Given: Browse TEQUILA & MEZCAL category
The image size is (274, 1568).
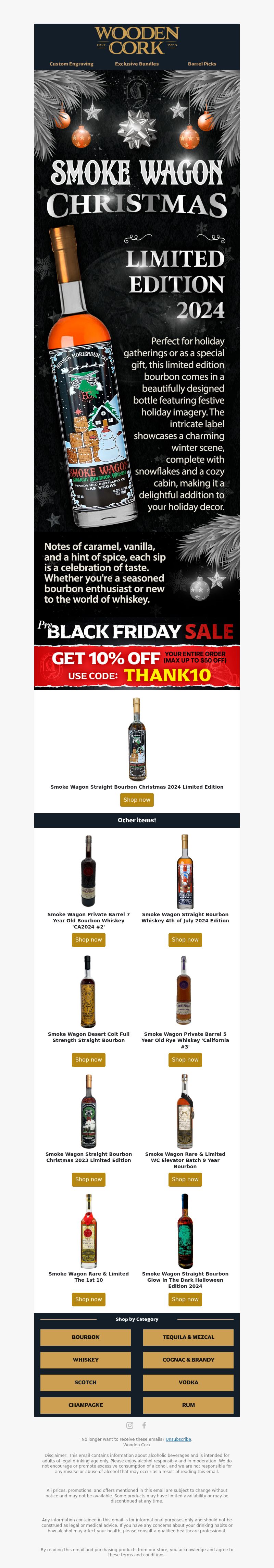Looking at the screenshot, I should coord(188,1337).
